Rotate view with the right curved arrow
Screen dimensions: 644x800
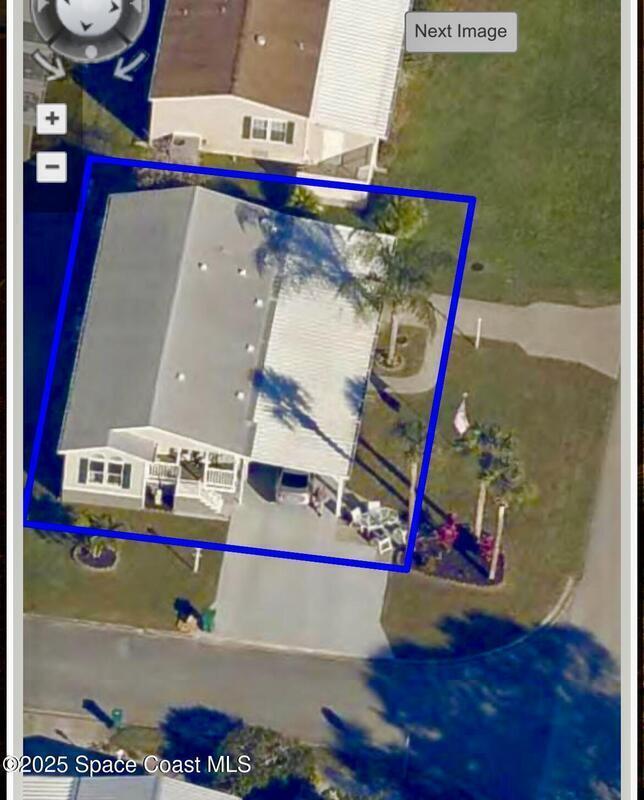point(129,66)
